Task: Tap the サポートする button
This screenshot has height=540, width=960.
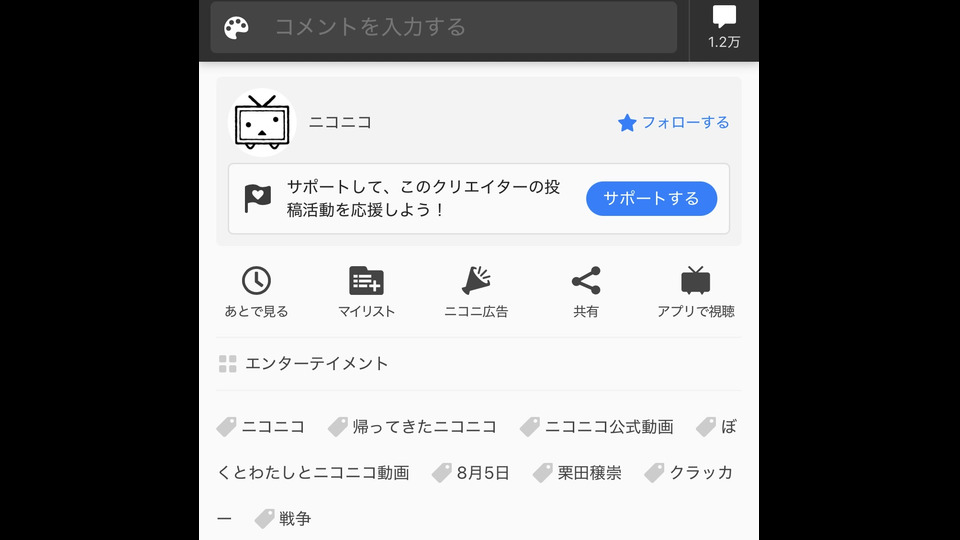Action: coord(651,198)
